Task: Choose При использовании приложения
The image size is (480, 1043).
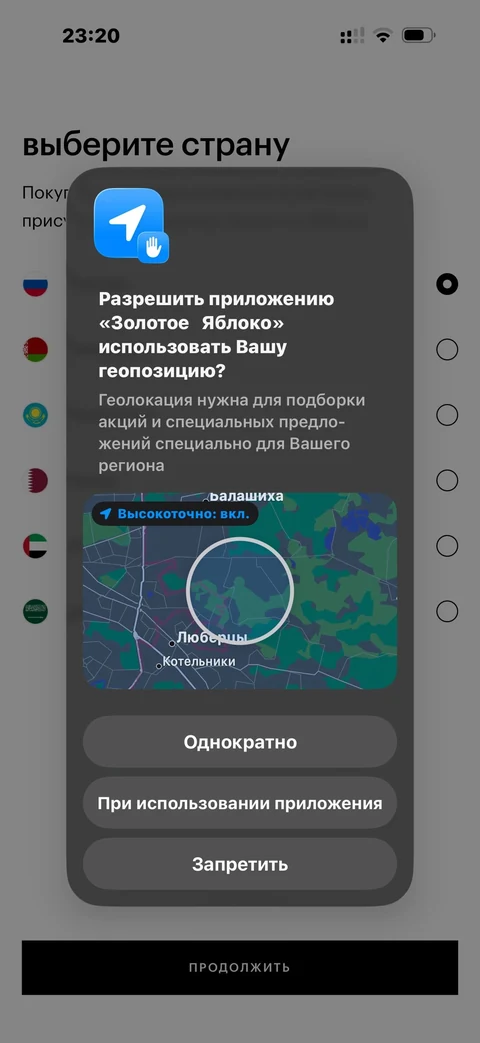Action: [239, 803]
